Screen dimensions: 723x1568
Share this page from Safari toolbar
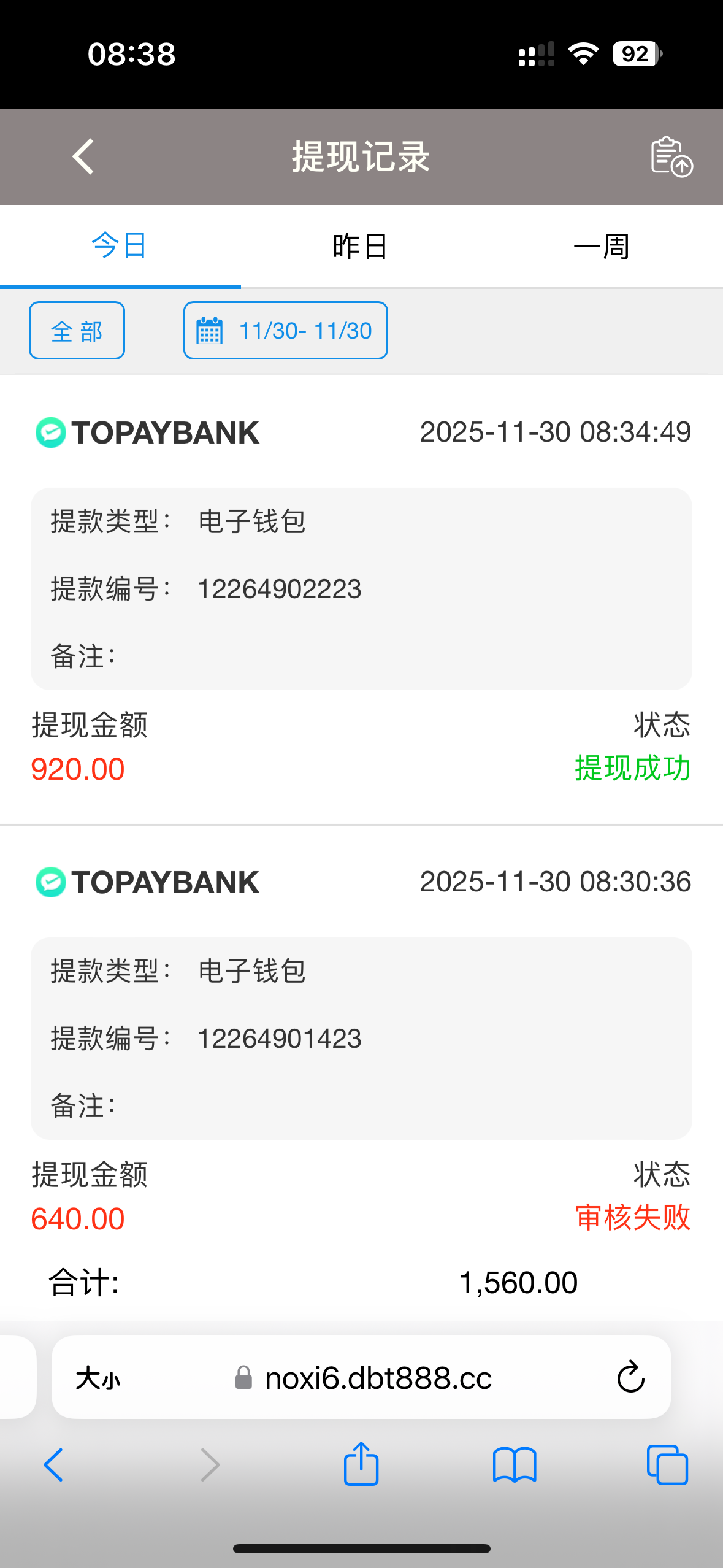(361, 1464)
